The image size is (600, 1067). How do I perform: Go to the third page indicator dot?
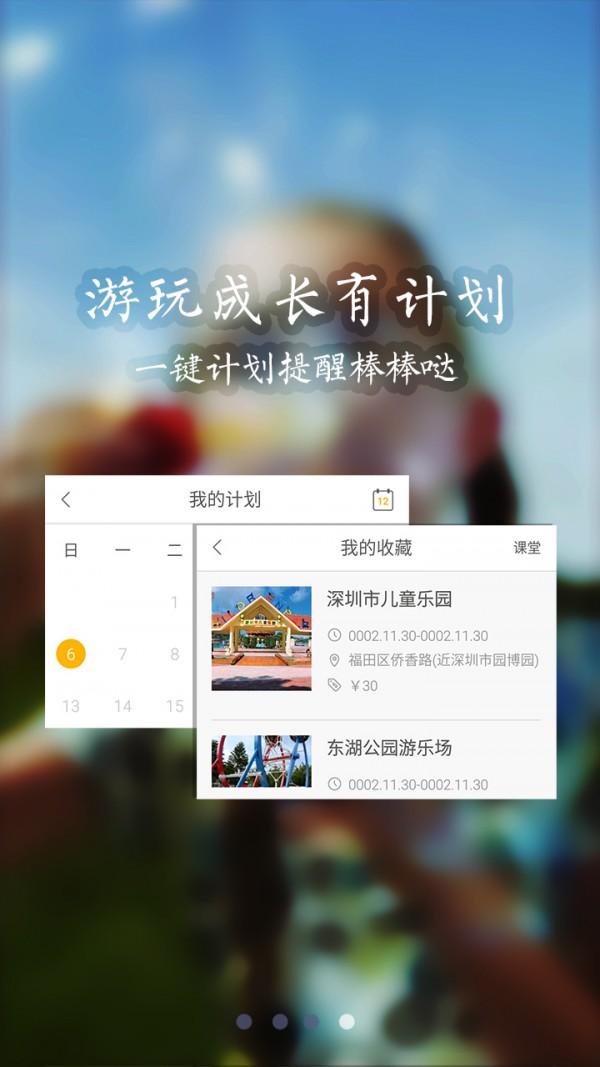point(312,1021)
